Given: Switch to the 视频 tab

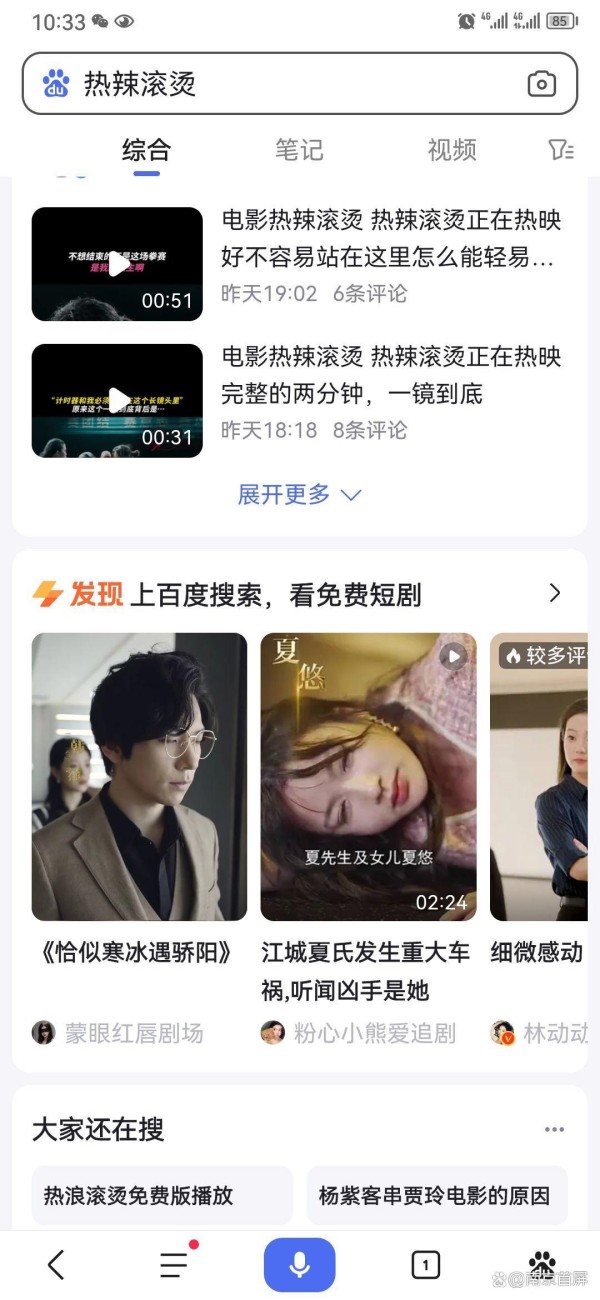Looking at the screenshot, I should pyautogui.click(x=452, y=150).
